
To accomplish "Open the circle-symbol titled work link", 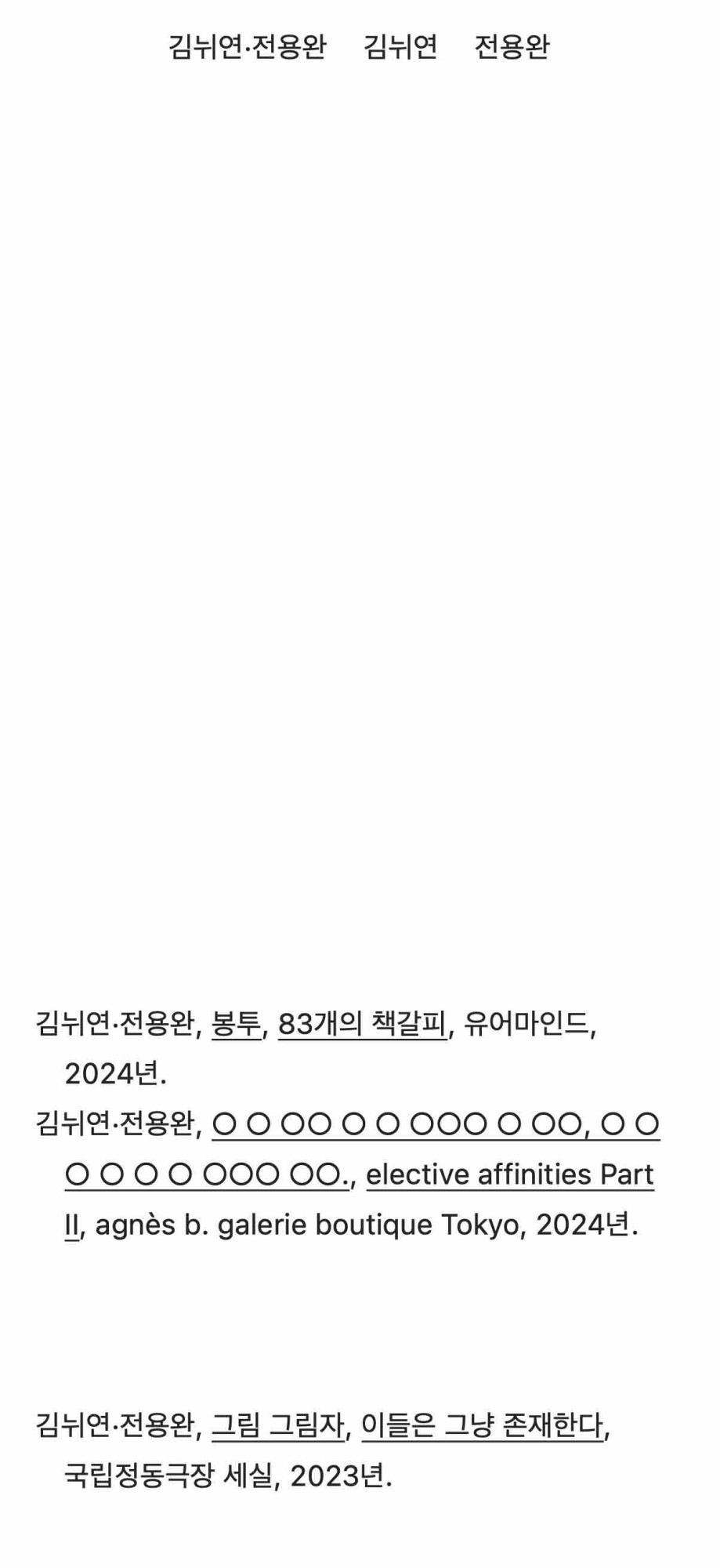I will (x=436, y=1125).
